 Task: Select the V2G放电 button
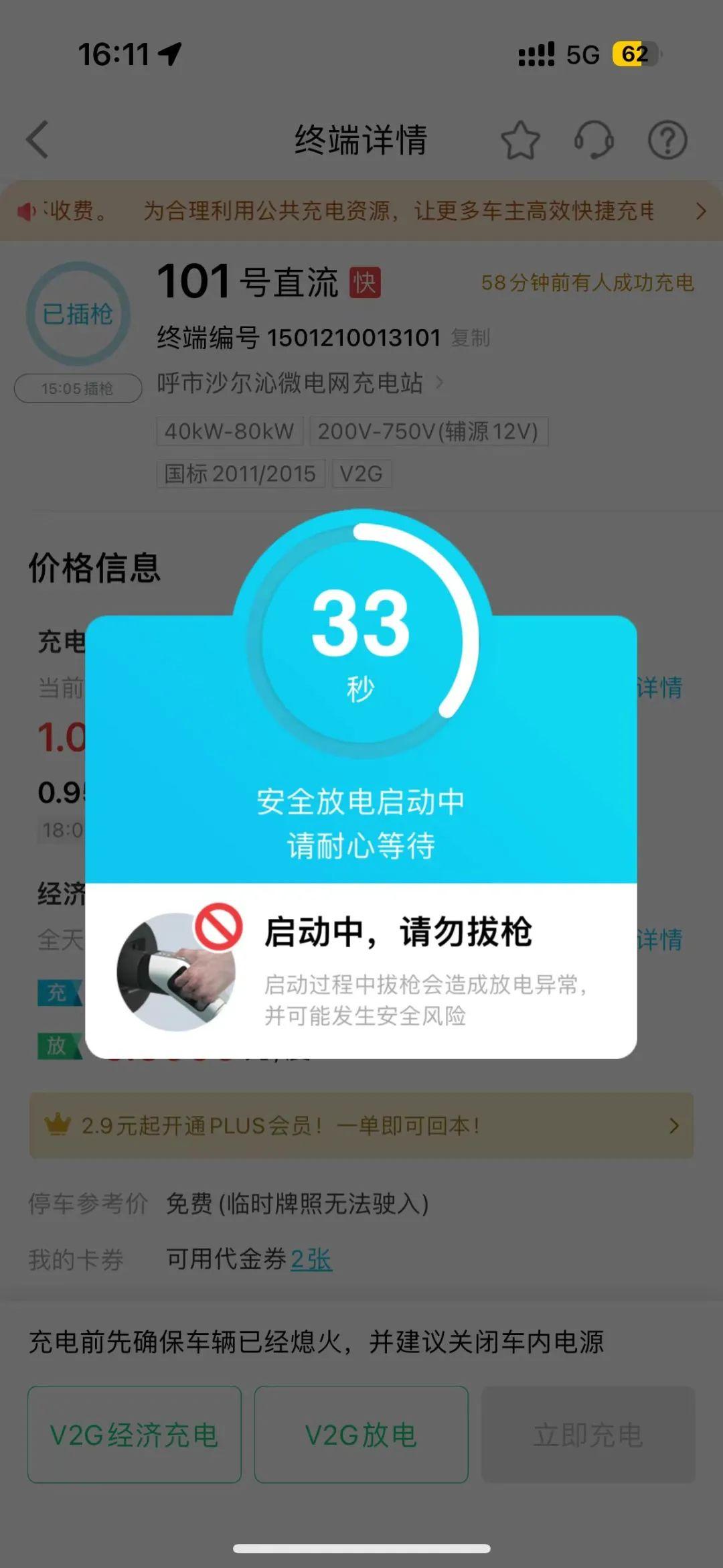tap(361, 1435)
